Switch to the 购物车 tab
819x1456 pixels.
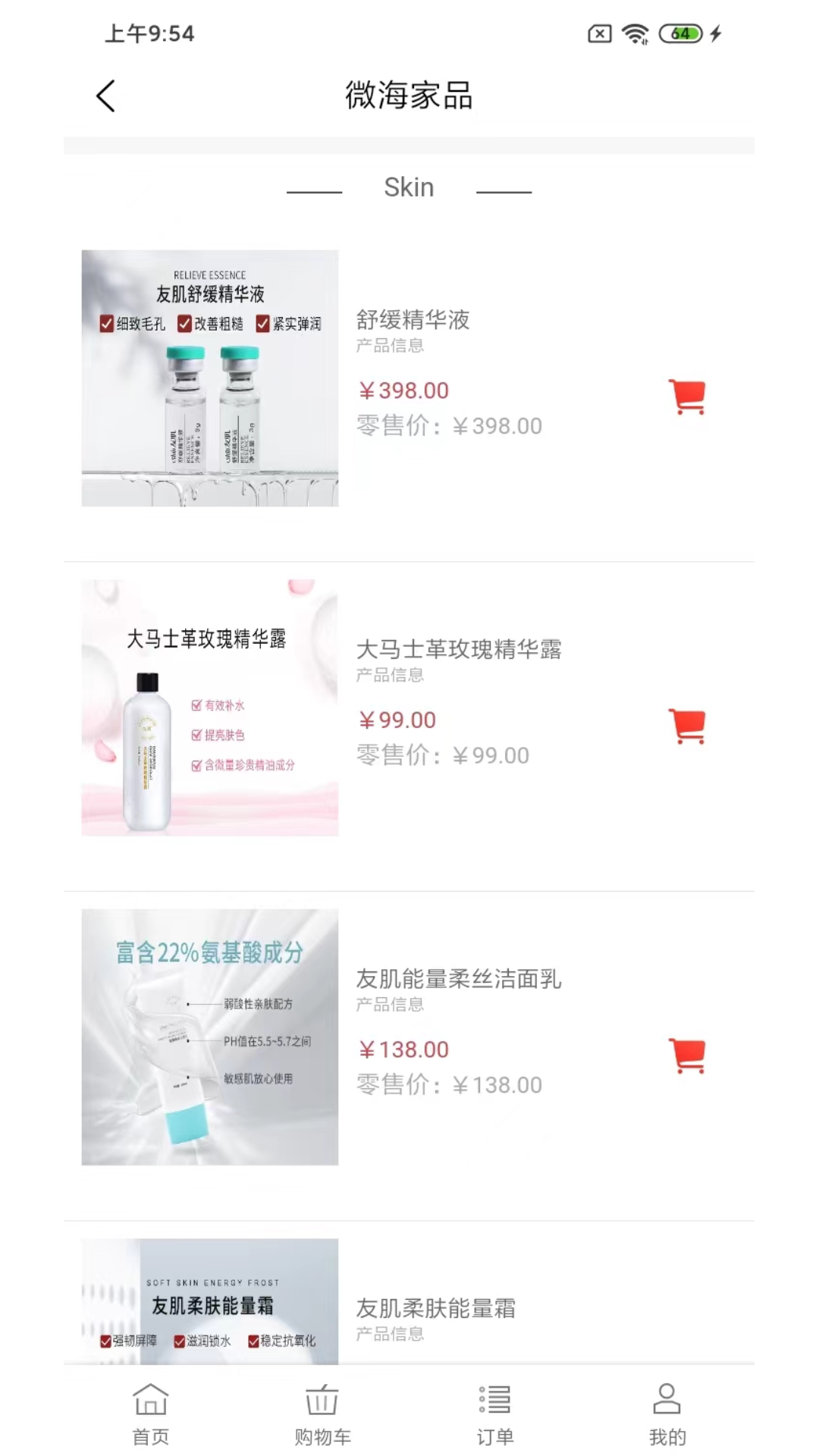click(322, 1414)
